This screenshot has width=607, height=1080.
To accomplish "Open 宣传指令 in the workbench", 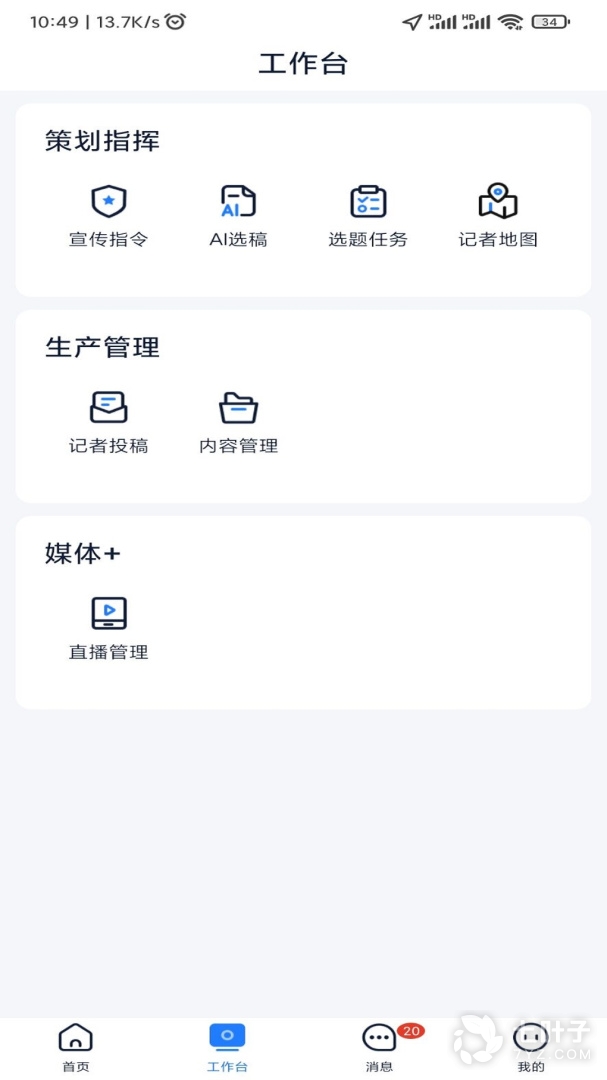I will coord(108,214).
